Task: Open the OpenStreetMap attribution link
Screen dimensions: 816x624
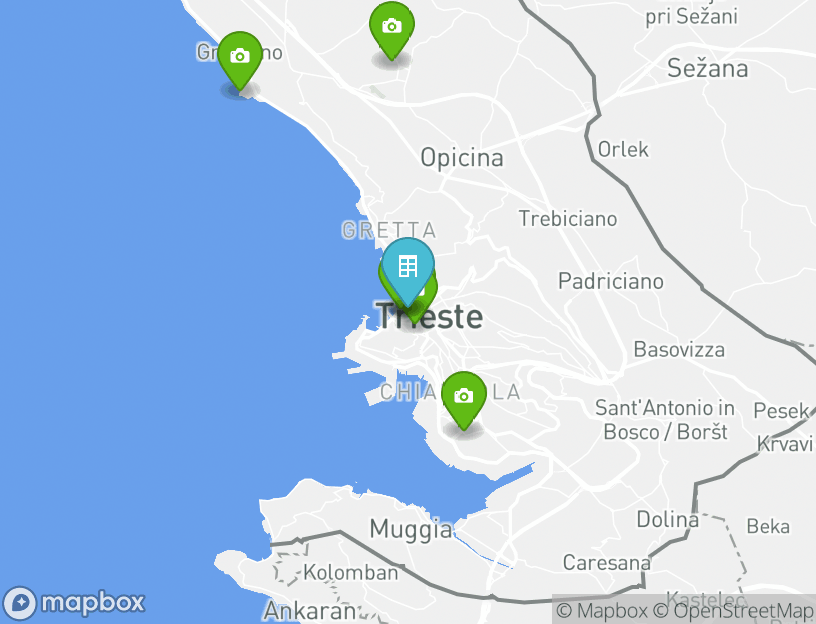Action: (x=733, y=610)
